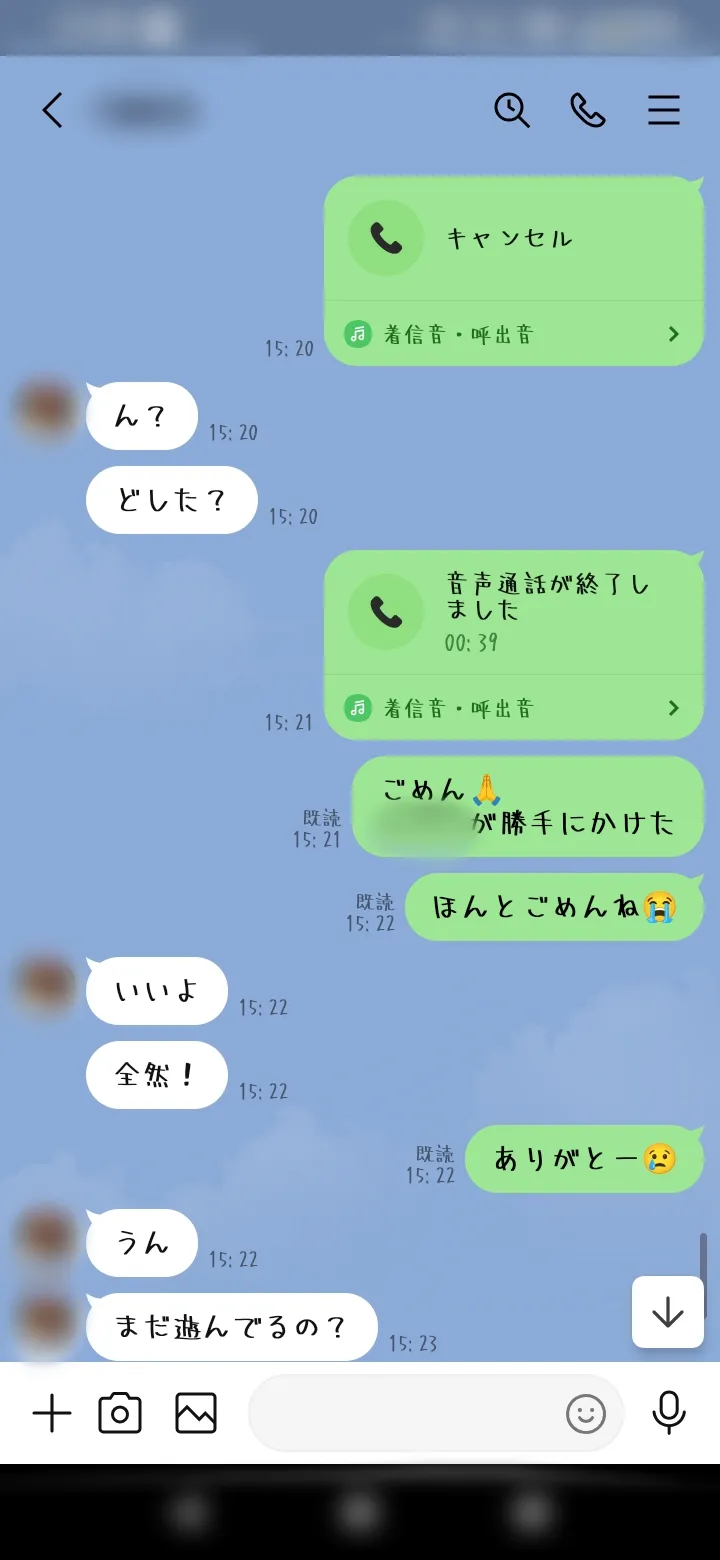The width and height of the screenshot is (720, 1560).
Task: Tap the キャンセル call bubble to call back
Action: pyautogui.click(x=512, y=238)
